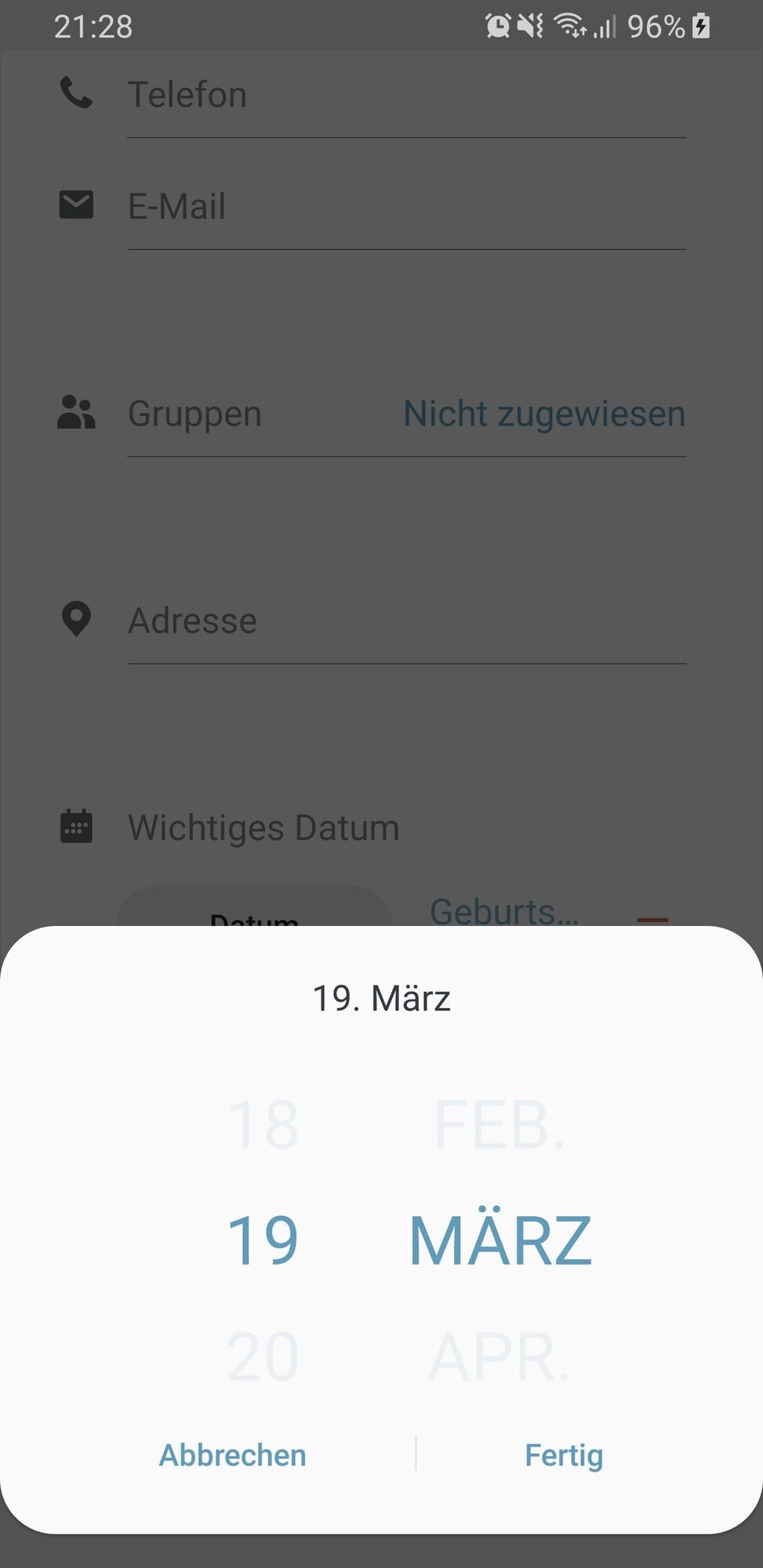Cancel the date picker with Abbrechen

point(232,1455)
